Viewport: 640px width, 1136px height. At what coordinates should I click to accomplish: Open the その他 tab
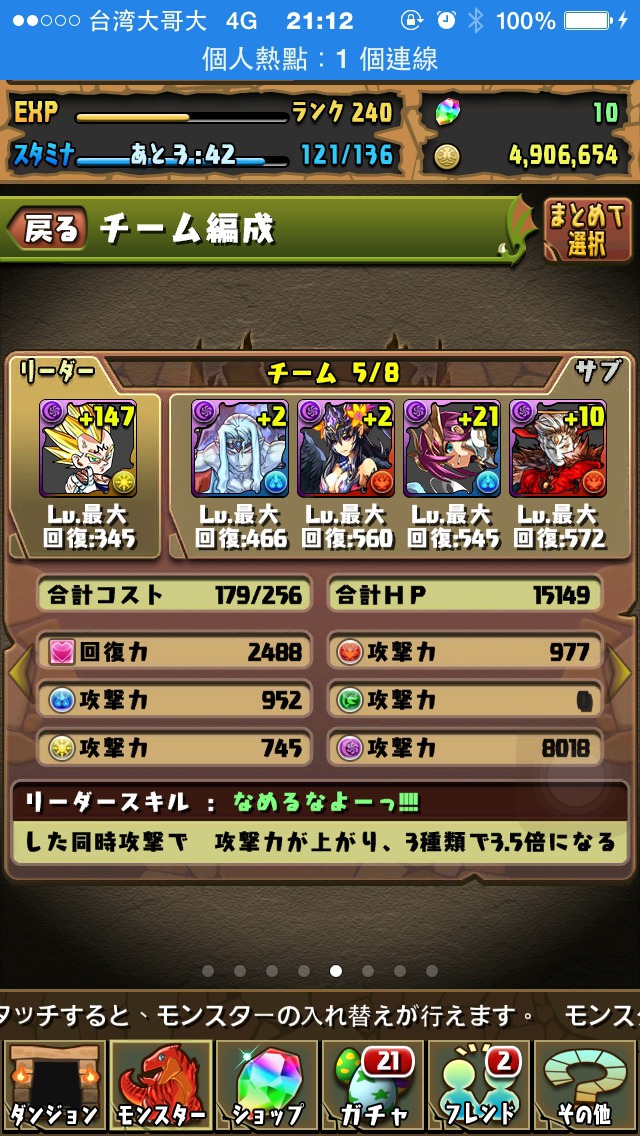tap(586, 1086)
